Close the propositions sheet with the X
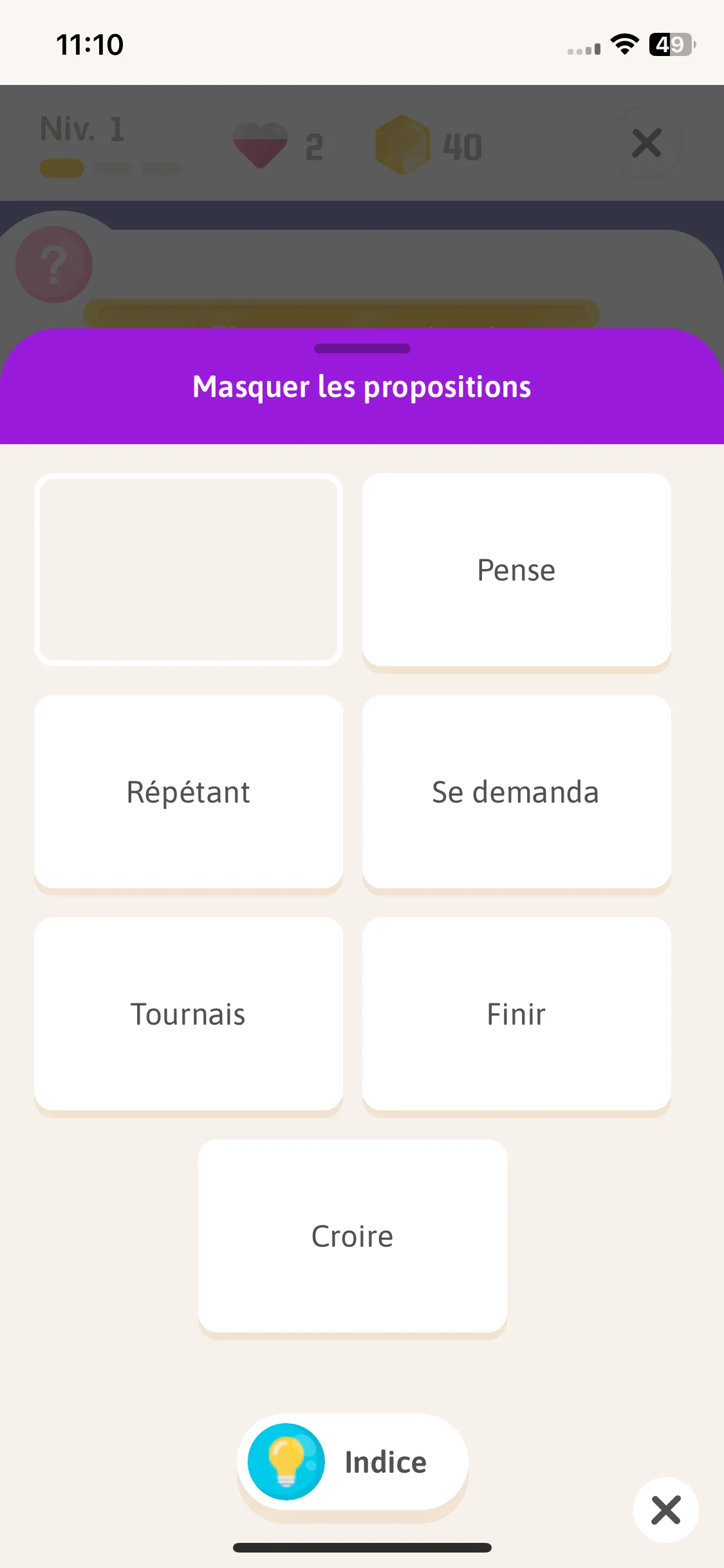Screen dimensions: 724x1568 coord(665,1509)
